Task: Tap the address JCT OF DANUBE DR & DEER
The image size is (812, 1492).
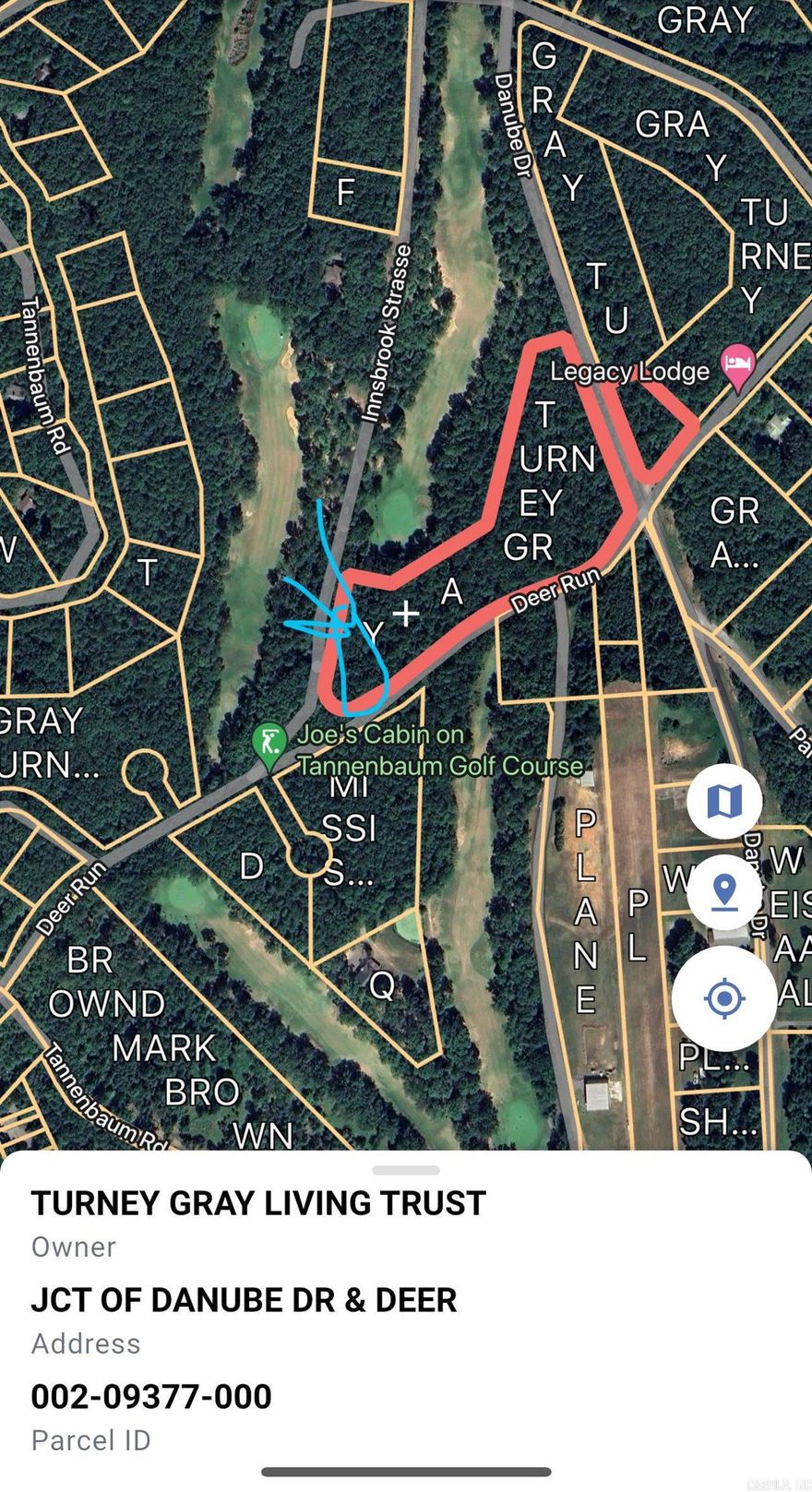Action: point(245,1300)
